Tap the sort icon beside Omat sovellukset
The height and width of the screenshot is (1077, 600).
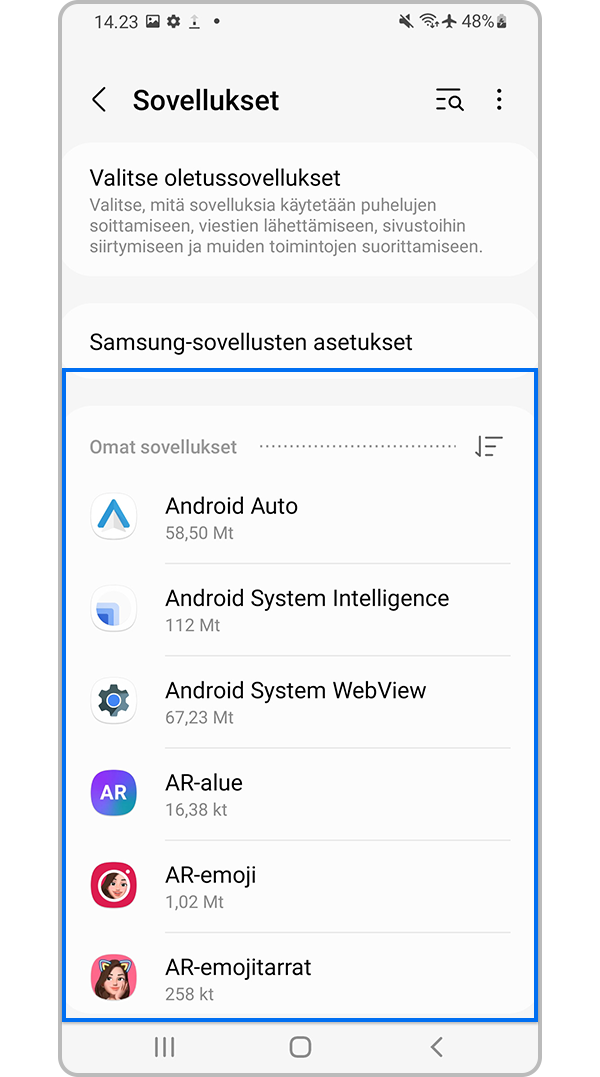tap(488, 447)
